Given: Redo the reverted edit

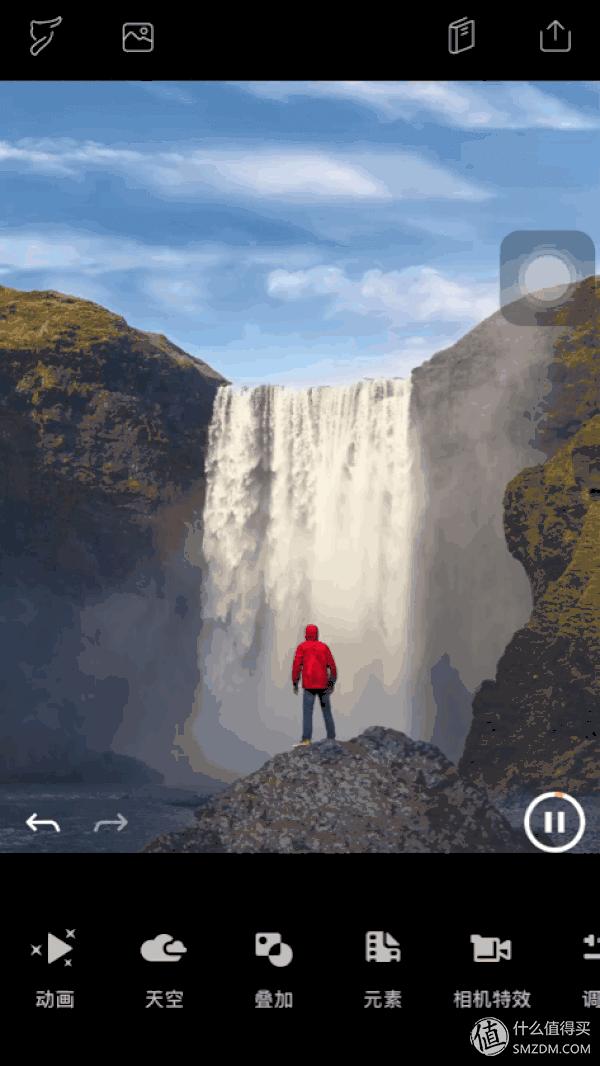Looking at the screenshot, I should [x=110, y=823].
